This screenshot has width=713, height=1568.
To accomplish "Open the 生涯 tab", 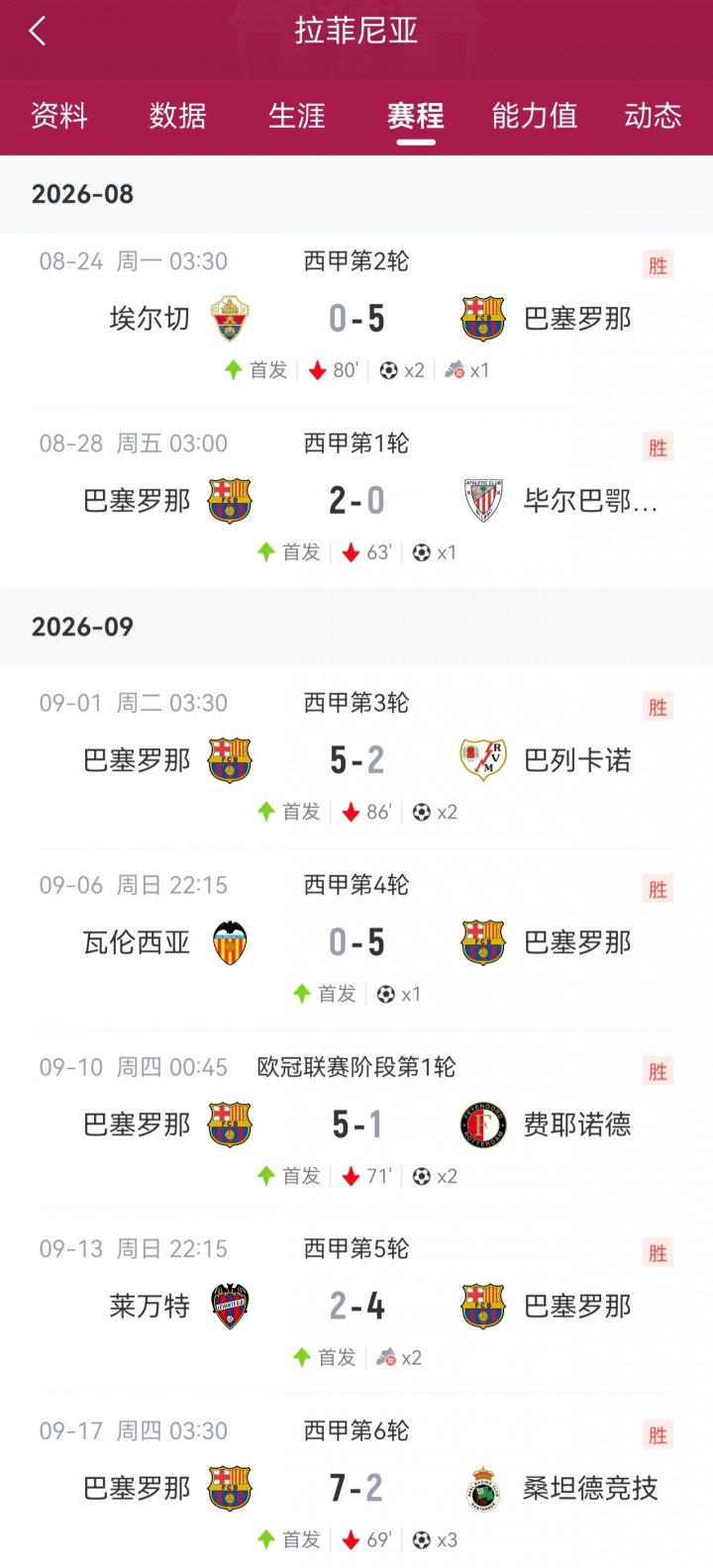I will (297, 116).
